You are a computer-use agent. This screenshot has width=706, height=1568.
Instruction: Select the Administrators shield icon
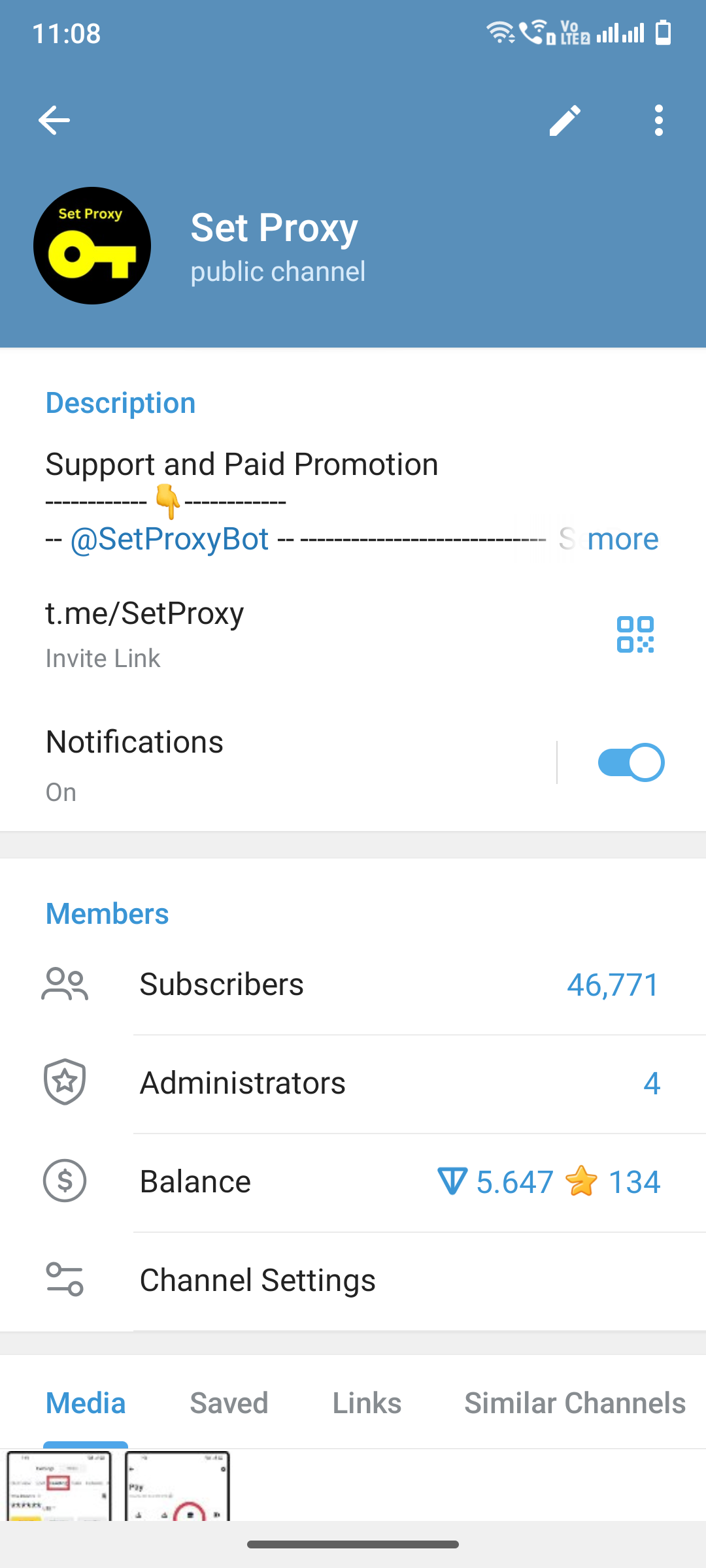(x=64, y=1082)
